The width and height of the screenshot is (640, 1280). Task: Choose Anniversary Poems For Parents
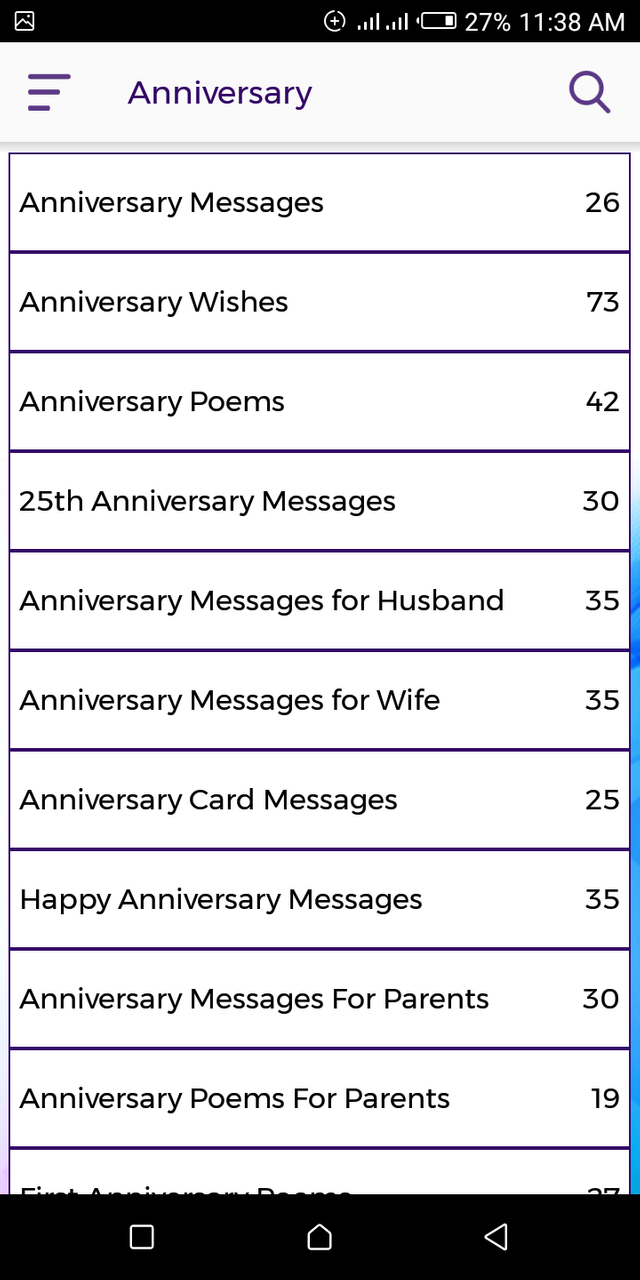tap(320, 1098)
